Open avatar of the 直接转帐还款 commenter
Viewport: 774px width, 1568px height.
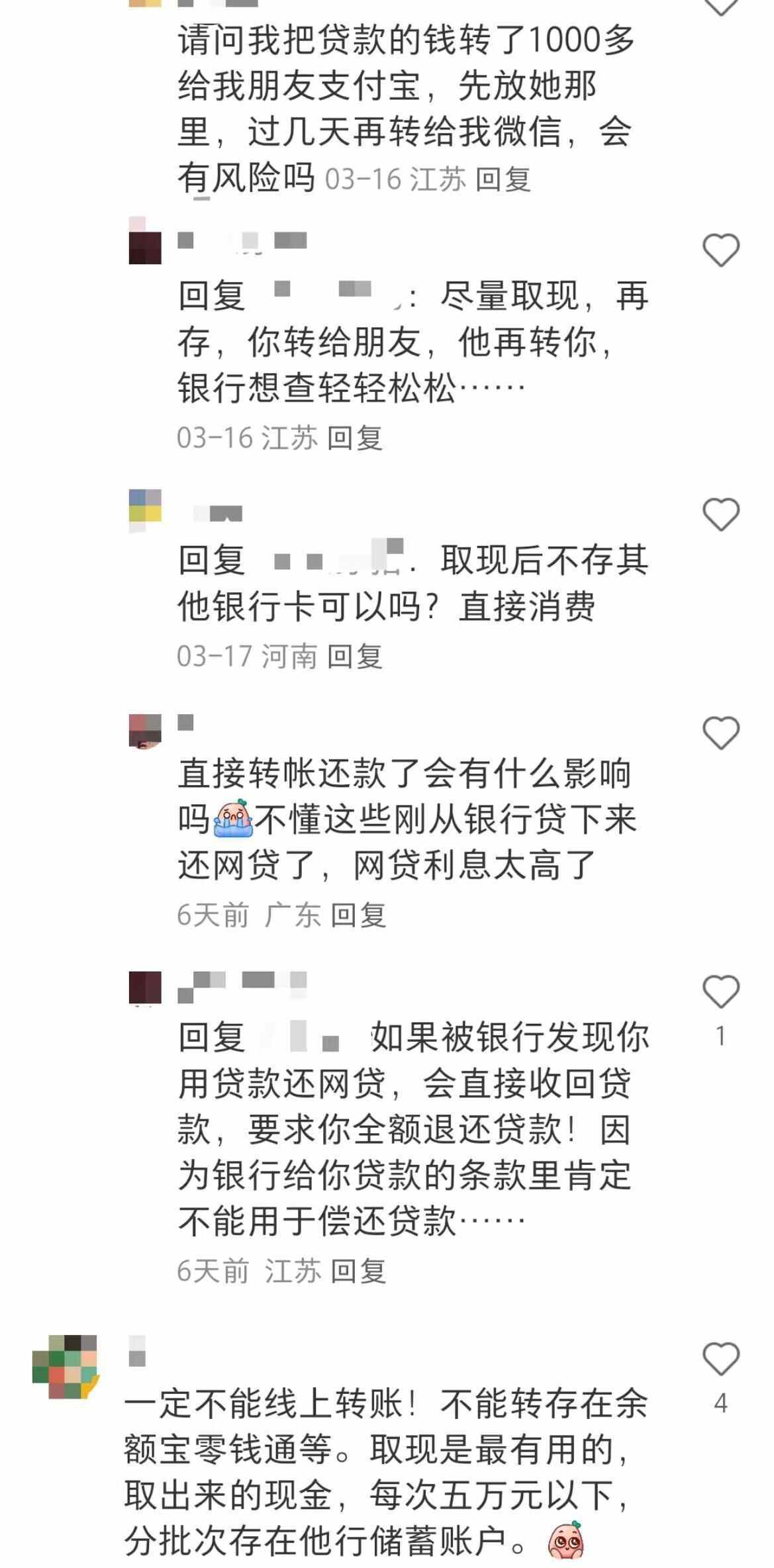(x=145, y=730)
